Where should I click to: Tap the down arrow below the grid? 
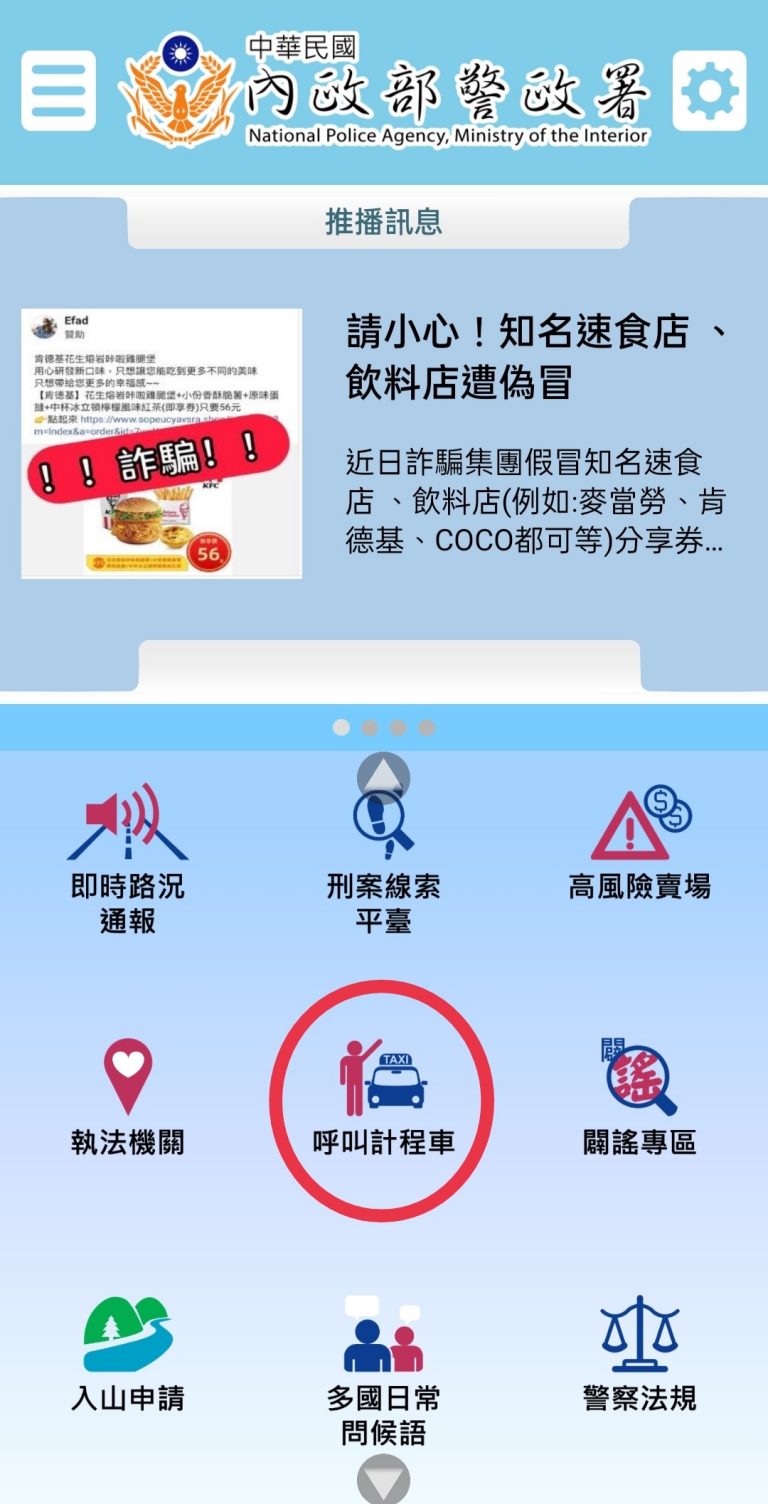click(383, 1480)
